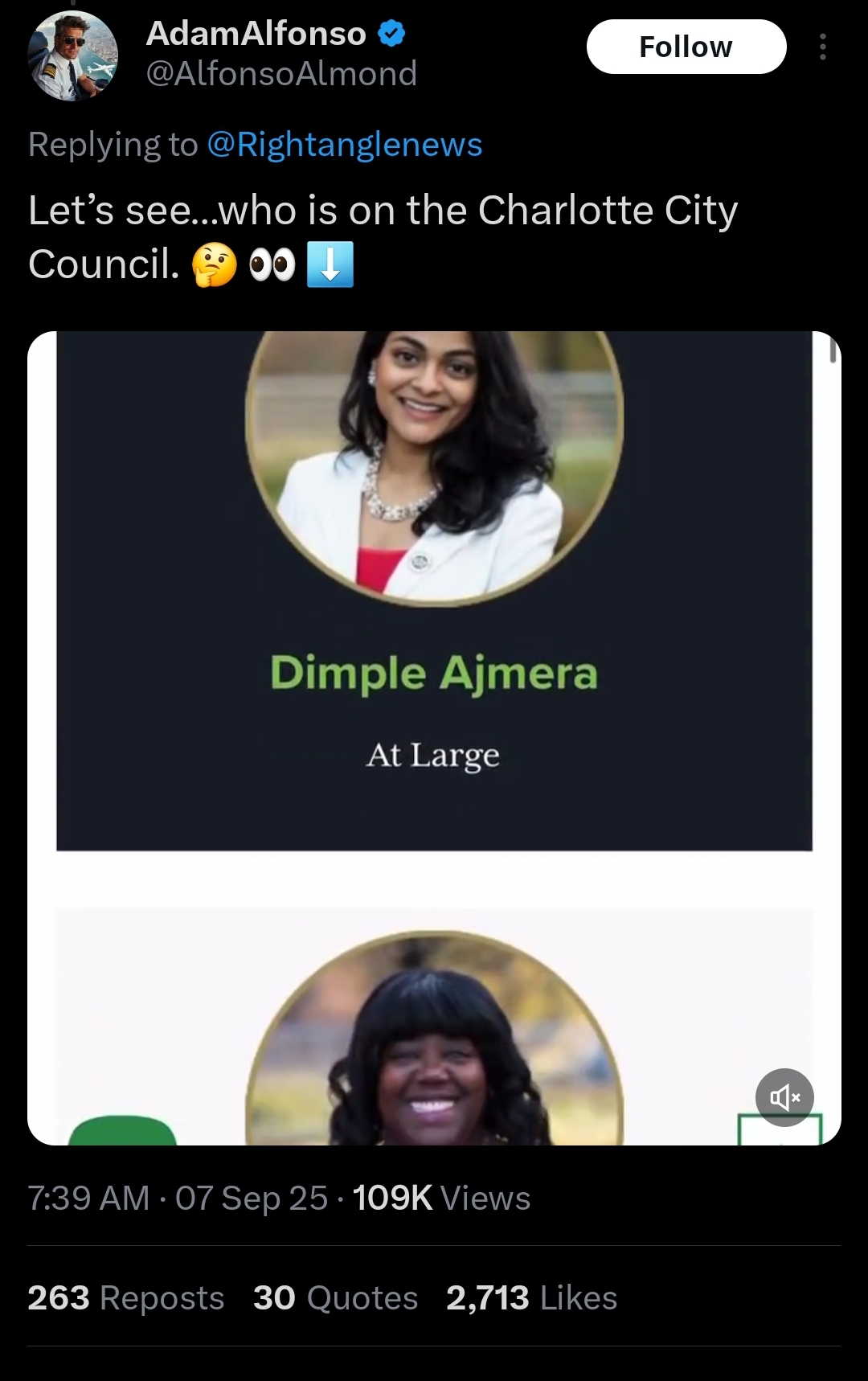Open the AdamAlfonso display name
868x1381 pixels.
coord(256,34)
